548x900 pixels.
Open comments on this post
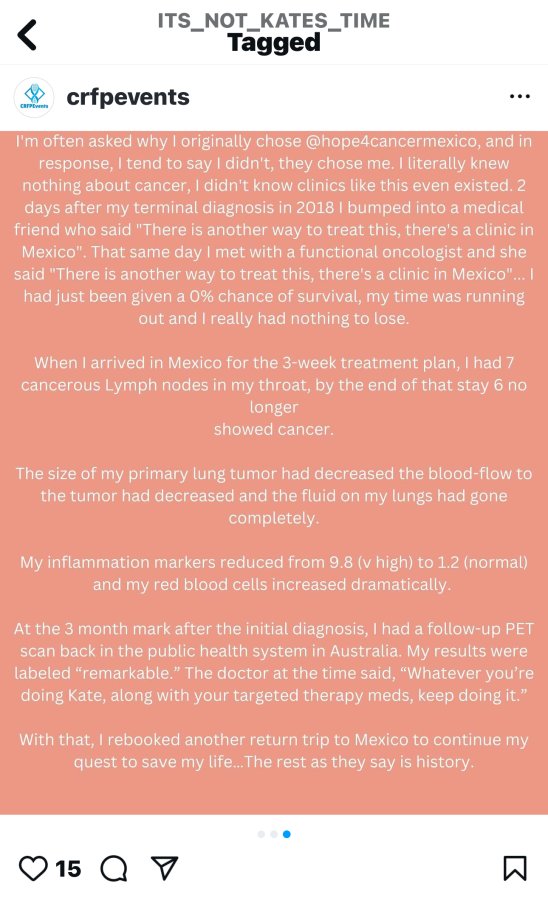114,868
